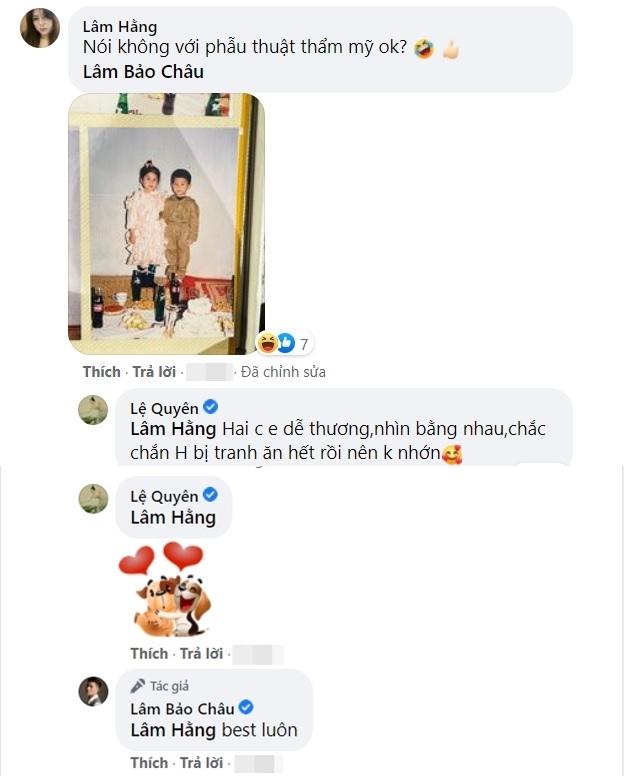Like Lâm Hằng's photo comment
This screenshot has height=776, width=624.
(101, 372)
